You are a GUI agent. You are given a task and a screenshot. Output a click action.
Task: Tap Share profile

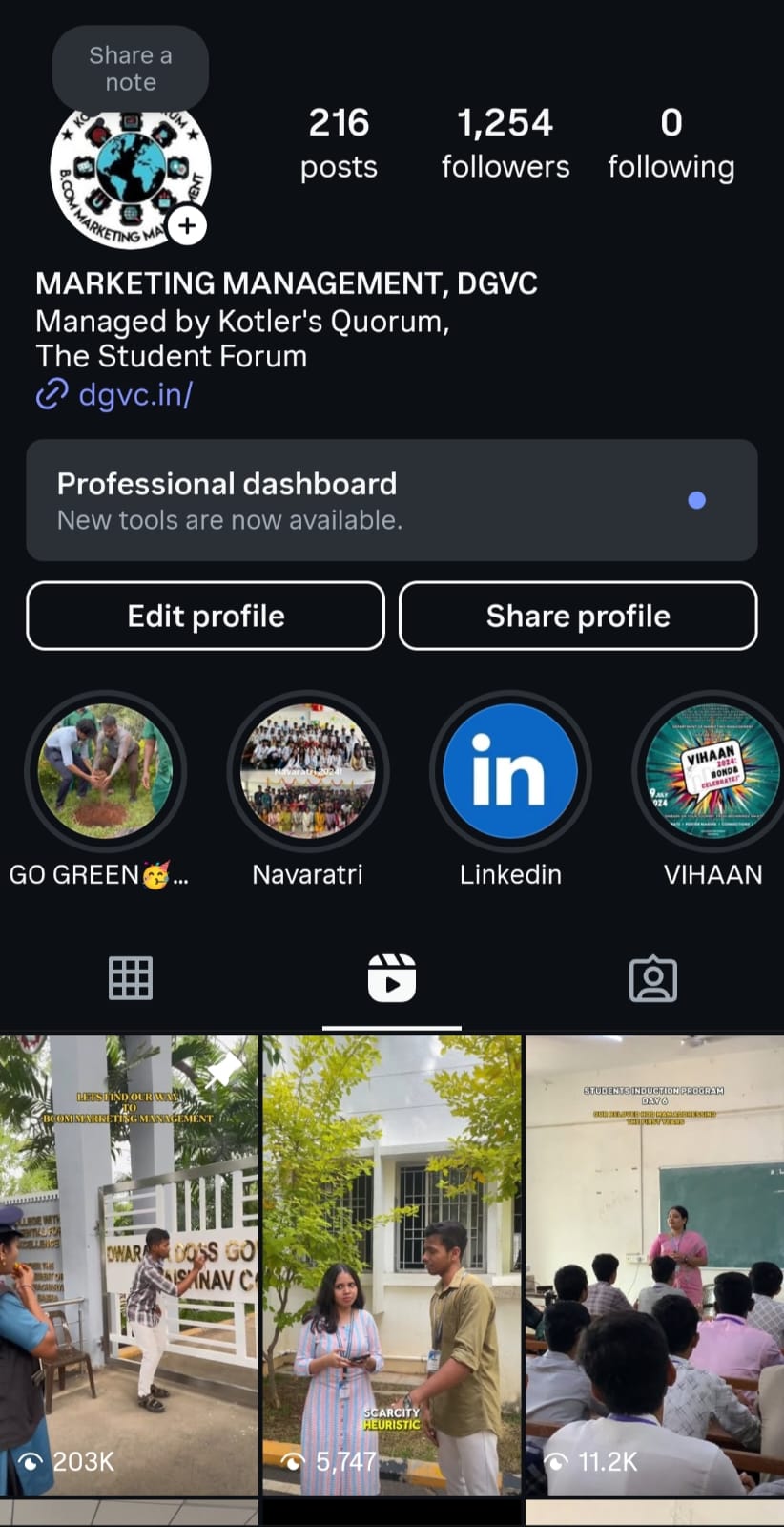[x=578, y=616]
